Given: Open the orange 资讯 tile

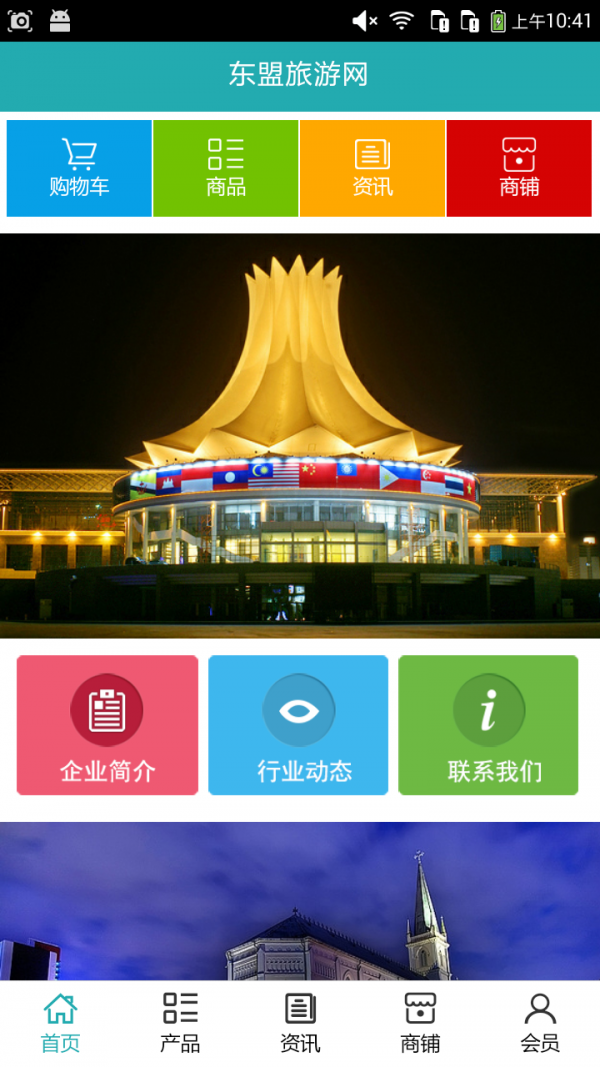Looking at the screenshot, I should pos(372,168).
